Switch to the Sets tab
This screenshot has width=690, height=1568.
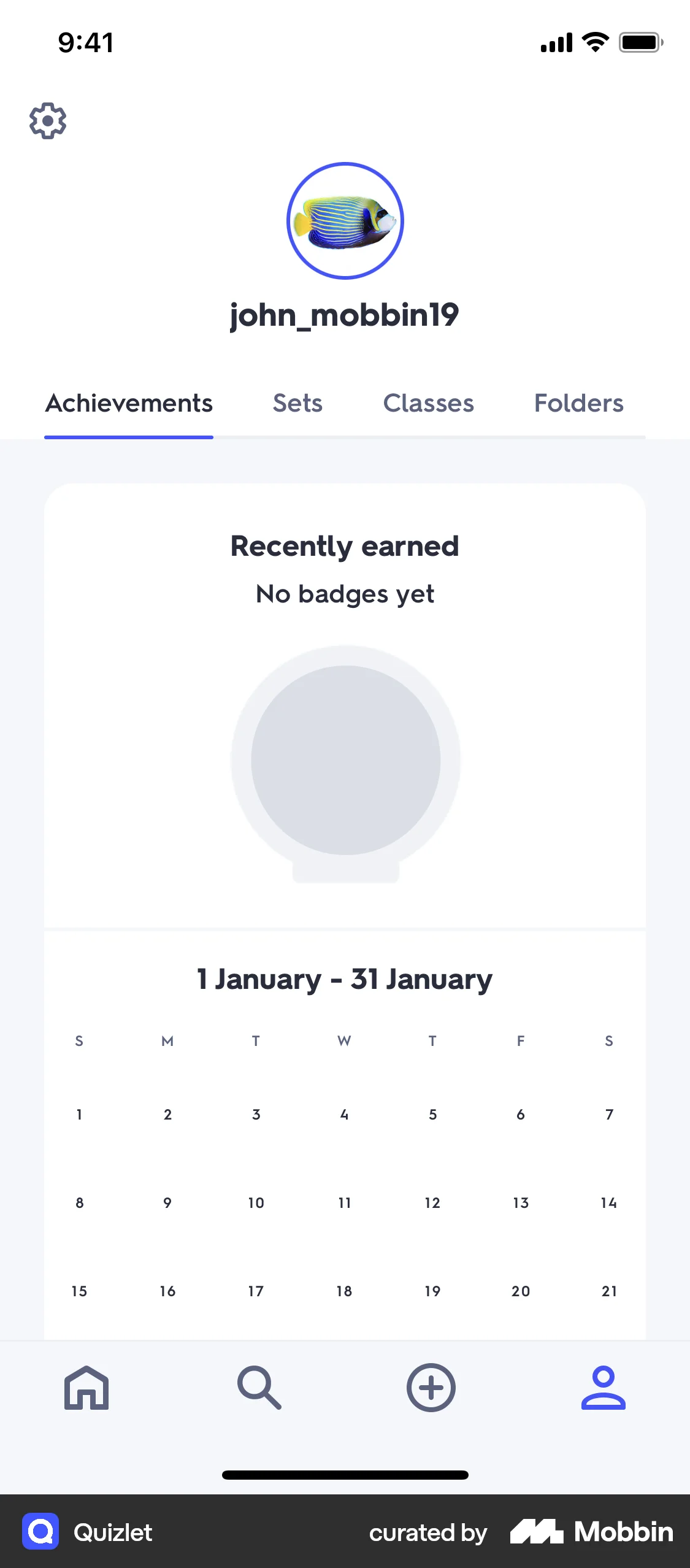coord(297,403)
